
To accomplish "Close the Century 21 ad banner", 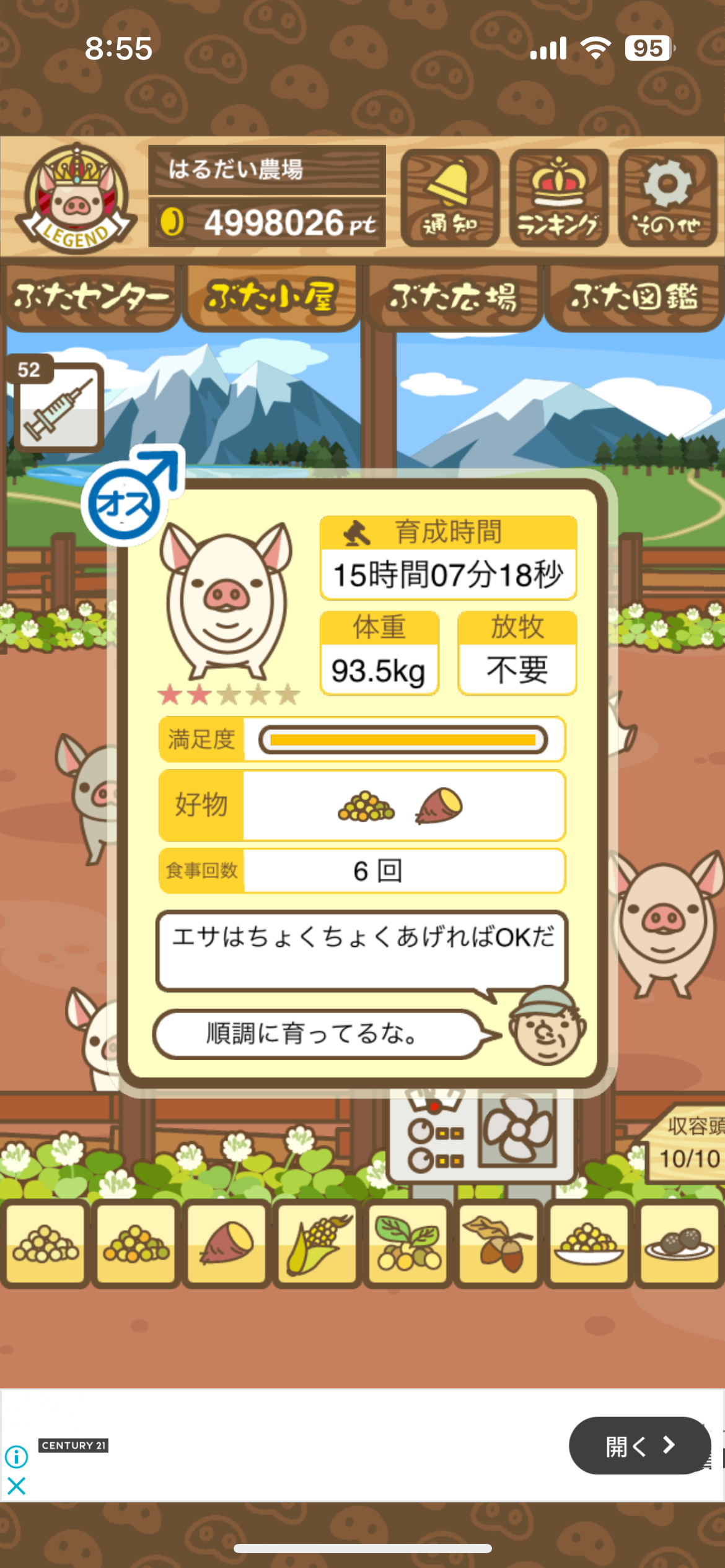I will (17, 1486).
